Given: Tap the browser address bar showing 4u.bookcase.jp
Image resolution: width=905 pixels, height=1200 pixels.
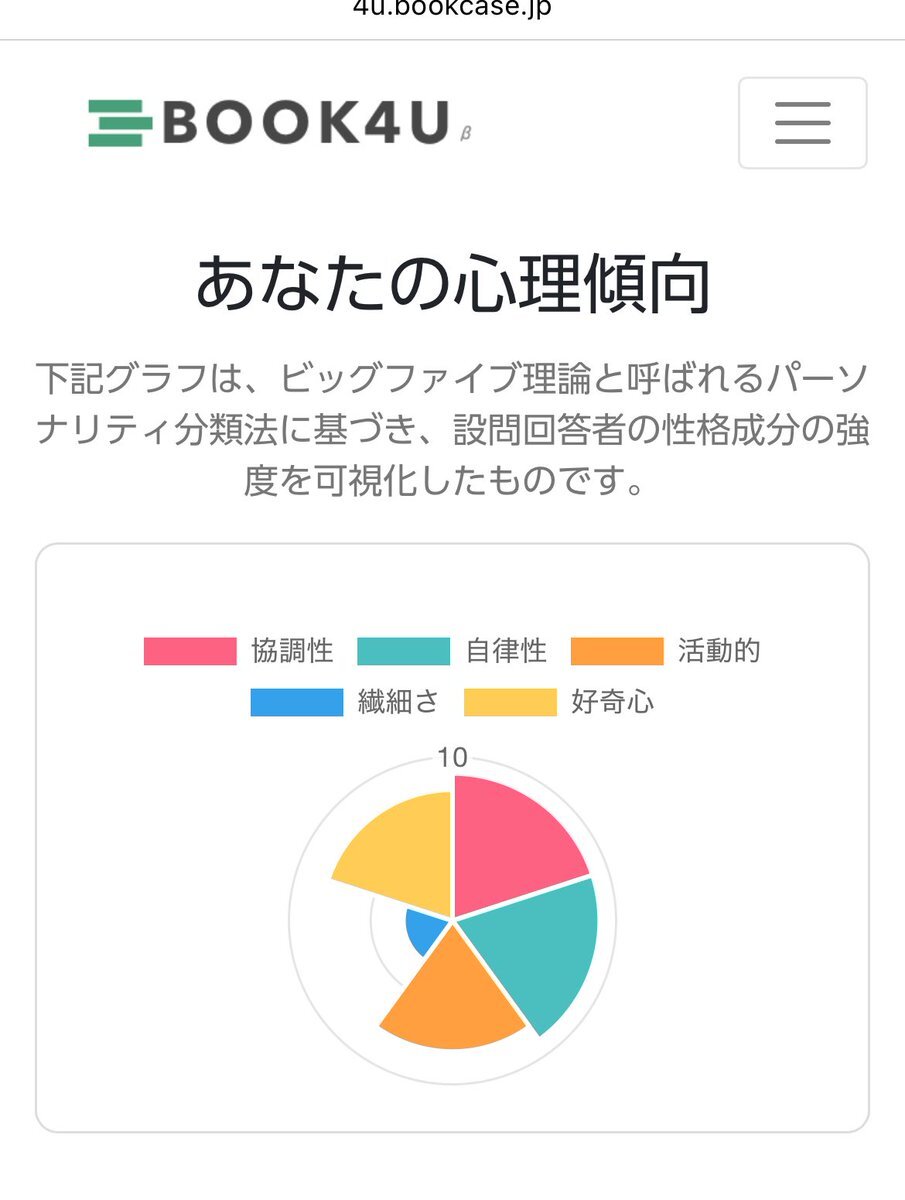Looking at the screenshot, I should point(452,10).
